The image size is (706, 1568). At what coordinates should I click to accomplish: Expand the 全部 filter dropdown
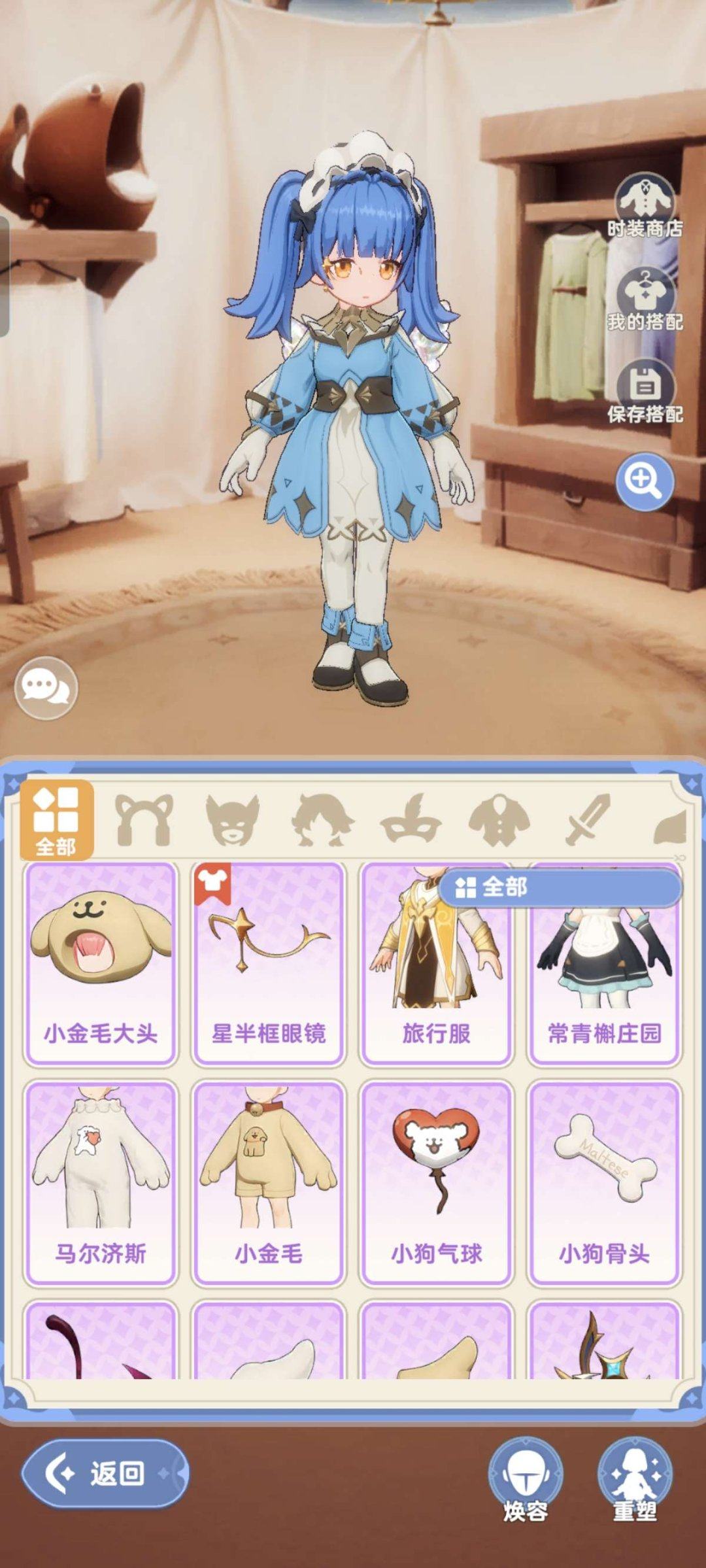560,887
